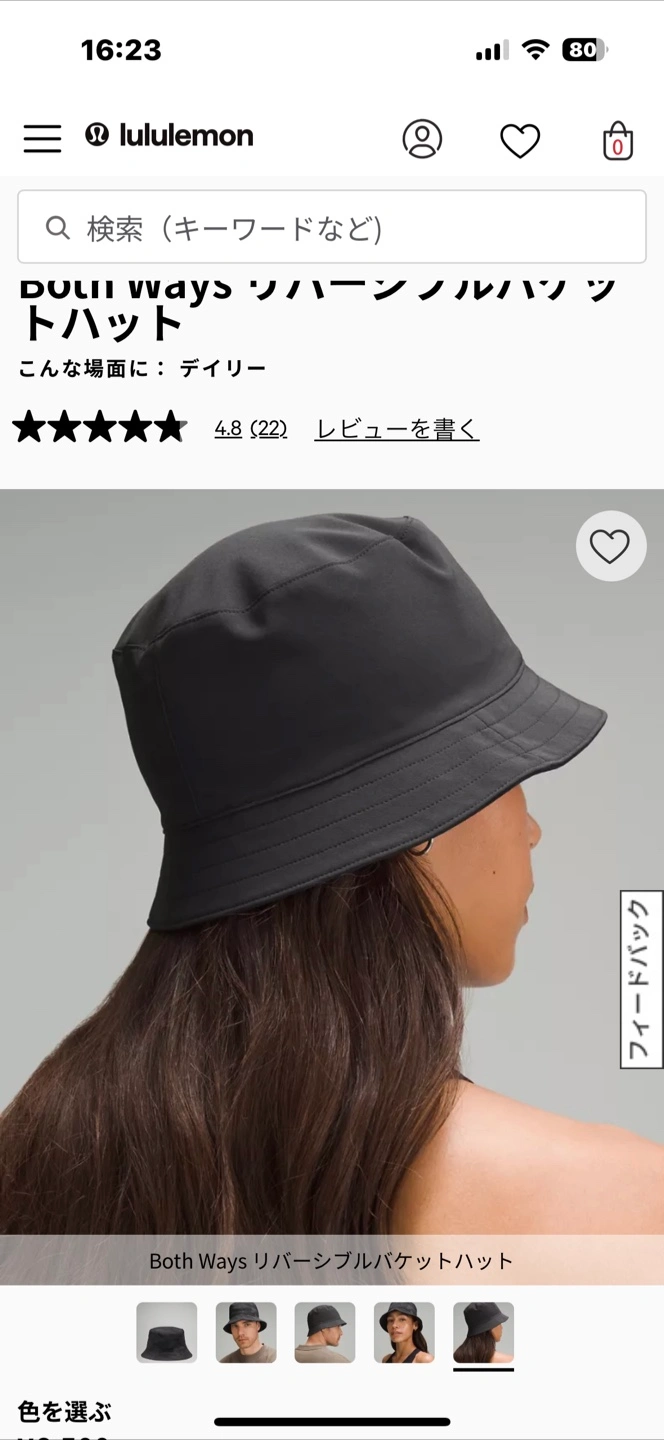664x1440 pixels.
Task: Select the fifth thumbnail showing woman's back
Action: tap(483, 1332)
